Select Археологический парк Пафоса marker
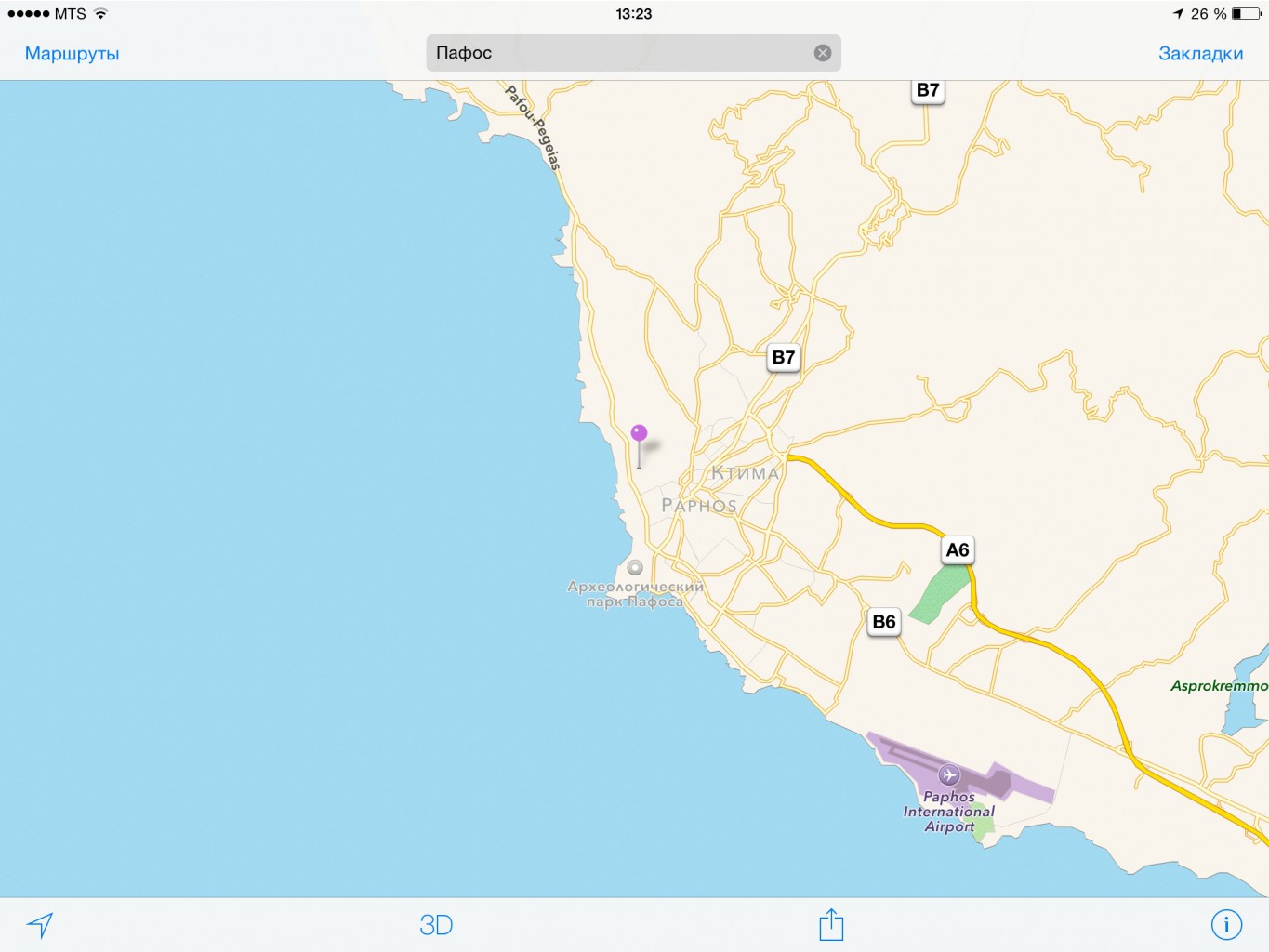The width and height of the screenshot is (1269, 952). click(x=635, y=567)
